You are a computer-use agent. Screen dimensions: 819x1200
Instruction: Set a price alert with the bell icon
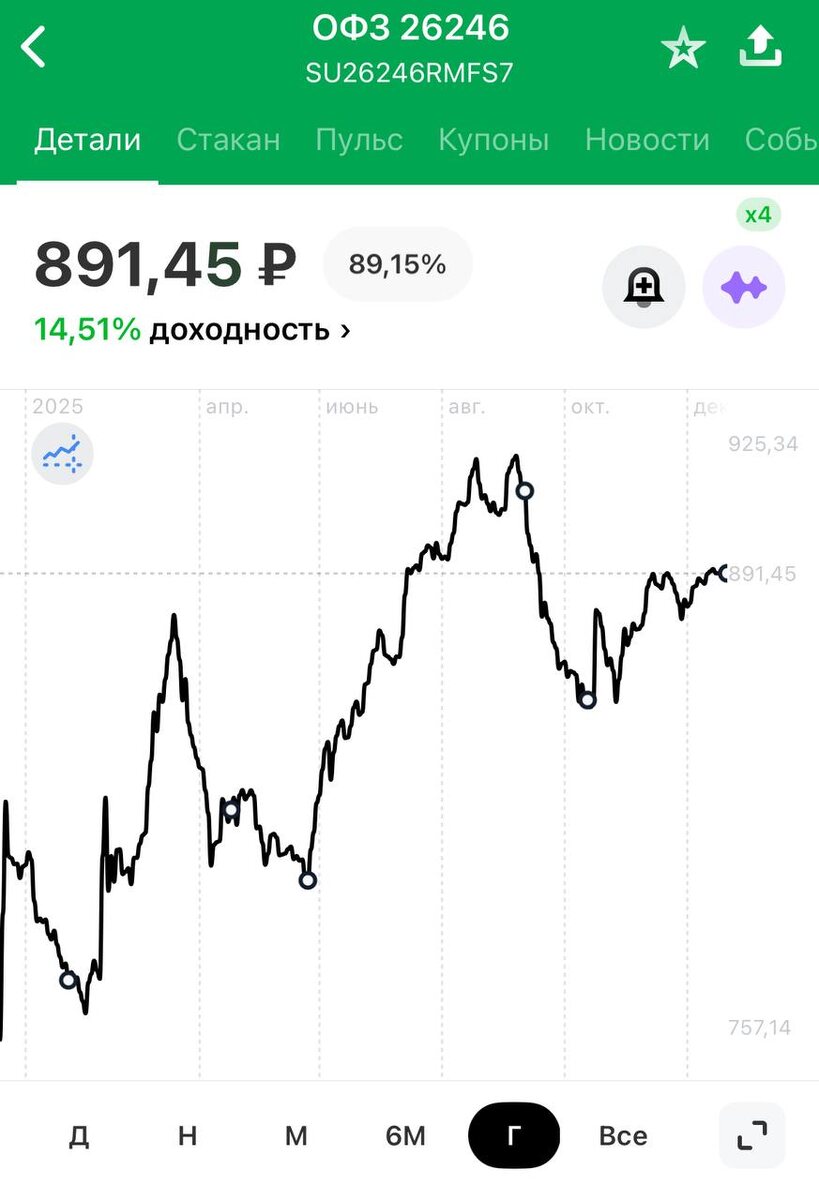(644, 287)
